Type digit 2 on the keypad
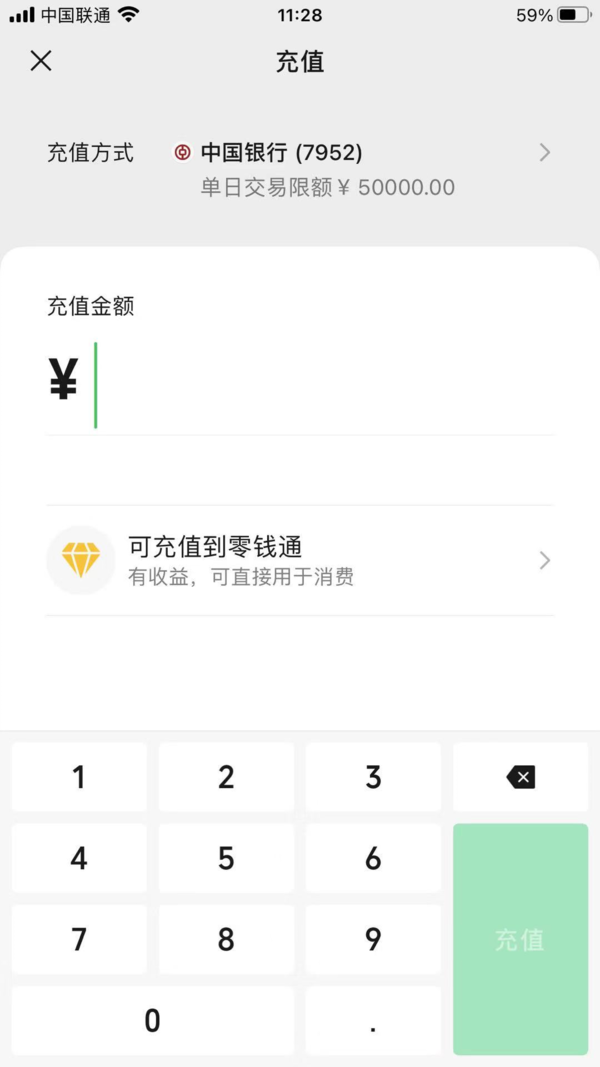This screenshot has width=600, height=1067. click(226, 777)
